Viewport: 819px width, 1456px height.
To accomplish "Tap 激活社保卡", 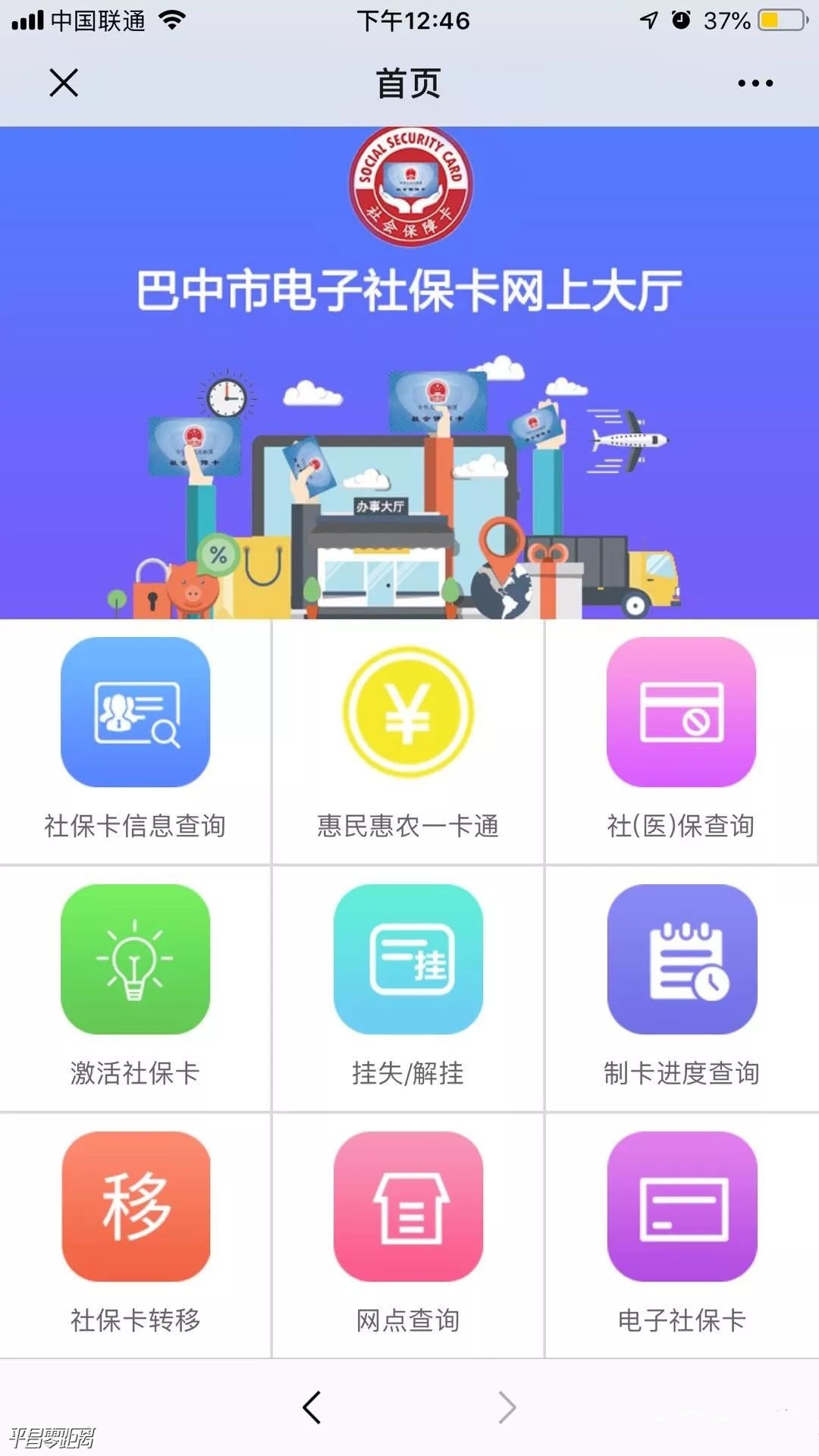I will (135, 959).
